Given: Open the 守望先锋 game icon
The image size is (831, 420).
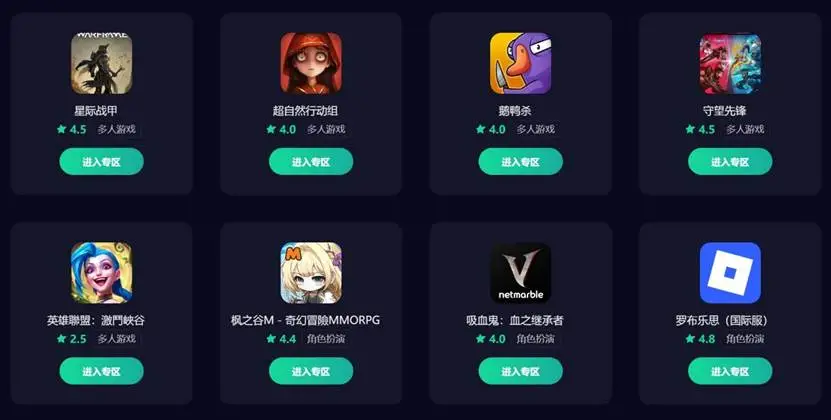Looking at the screenshot, I should [x=730, y=63].
